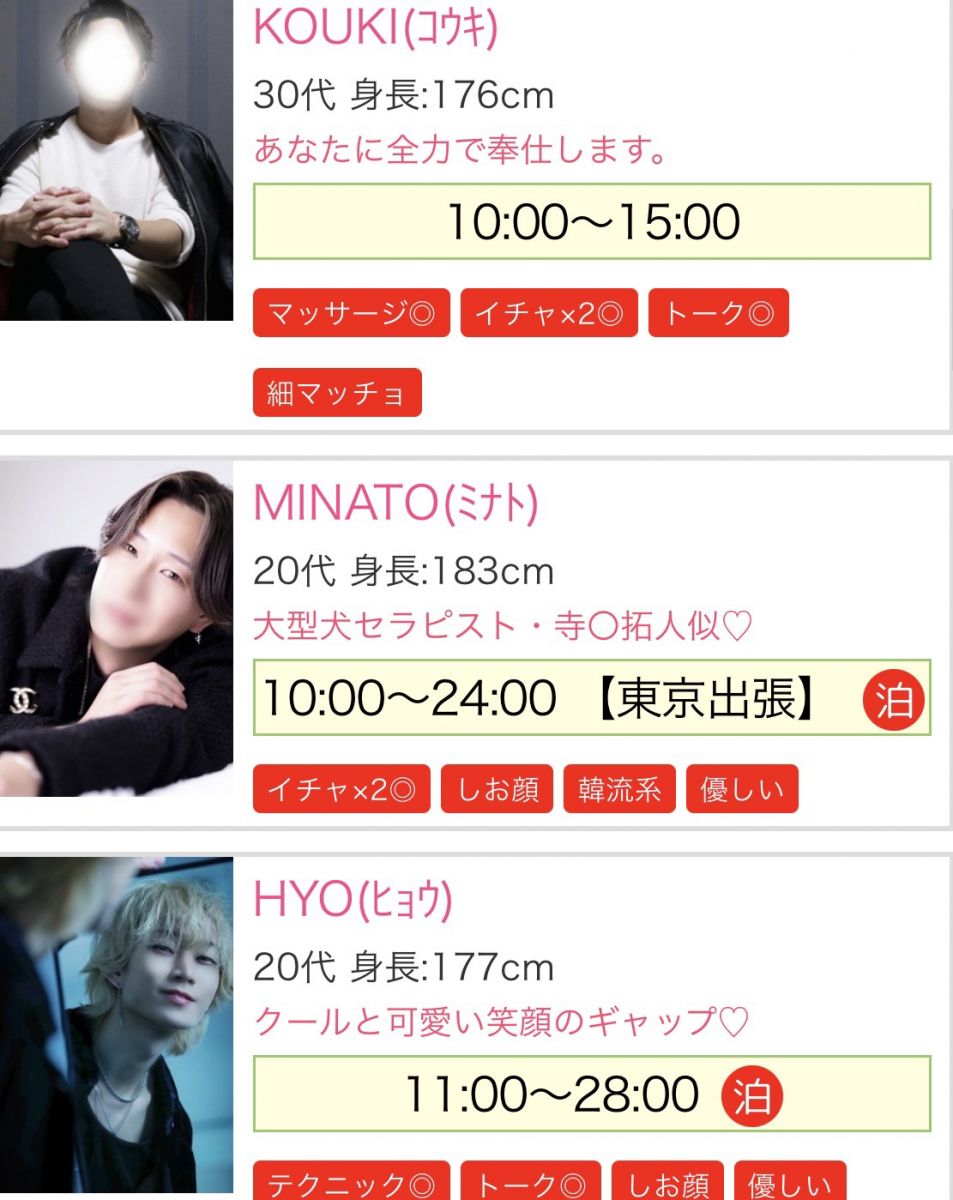Select the 韓流系 tag

(619, 789)
